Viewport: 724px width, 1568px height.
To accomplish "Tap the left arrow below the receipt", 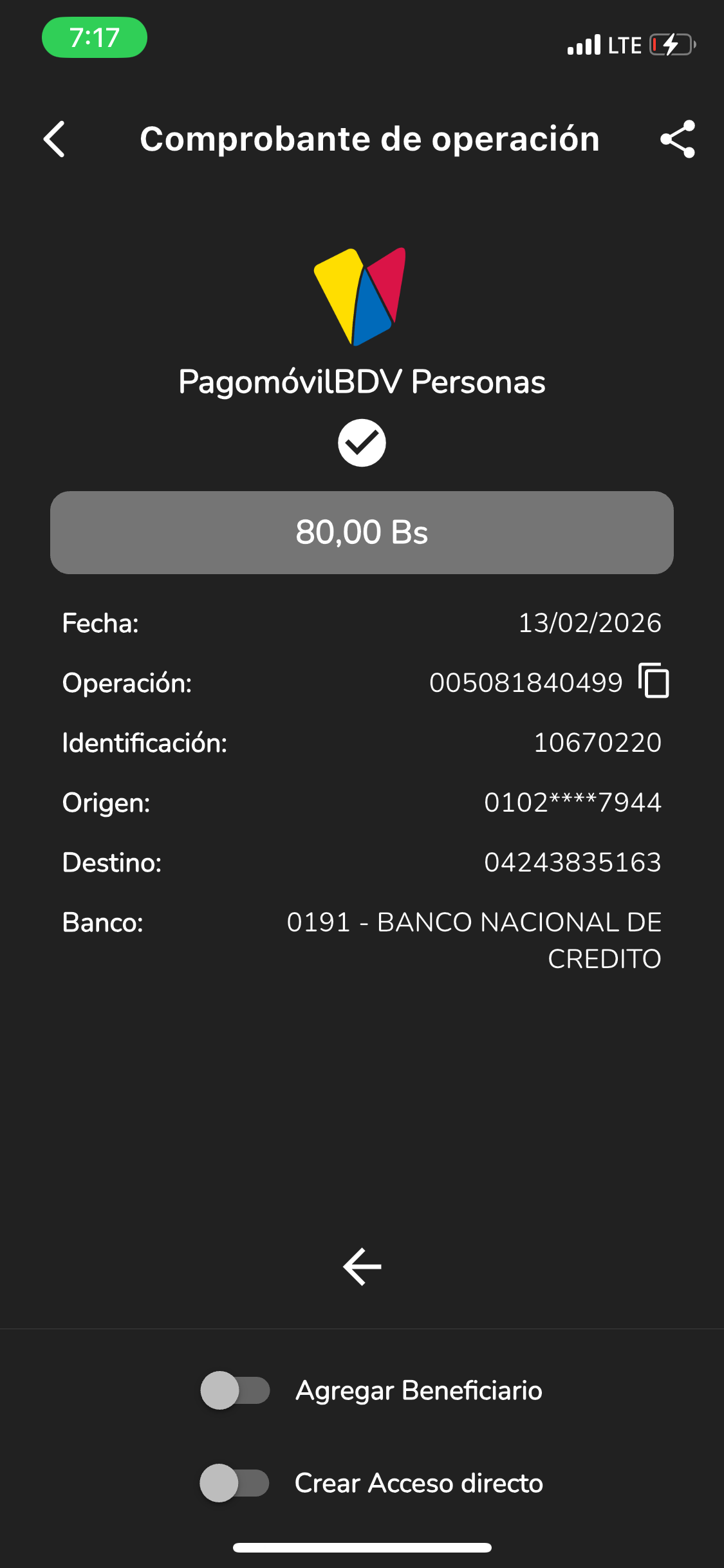I will coord(362,1267).
